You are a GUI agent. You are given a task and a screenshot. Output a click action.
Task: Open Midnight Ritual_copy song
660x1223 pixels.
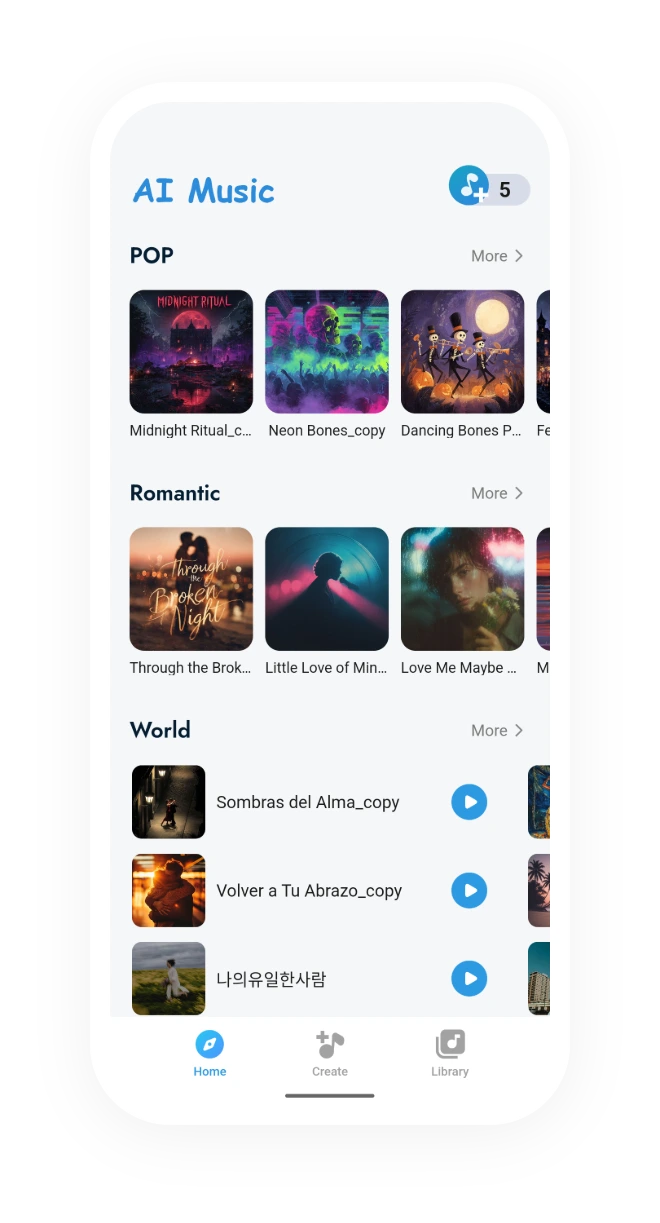click(x=191, y=352)
